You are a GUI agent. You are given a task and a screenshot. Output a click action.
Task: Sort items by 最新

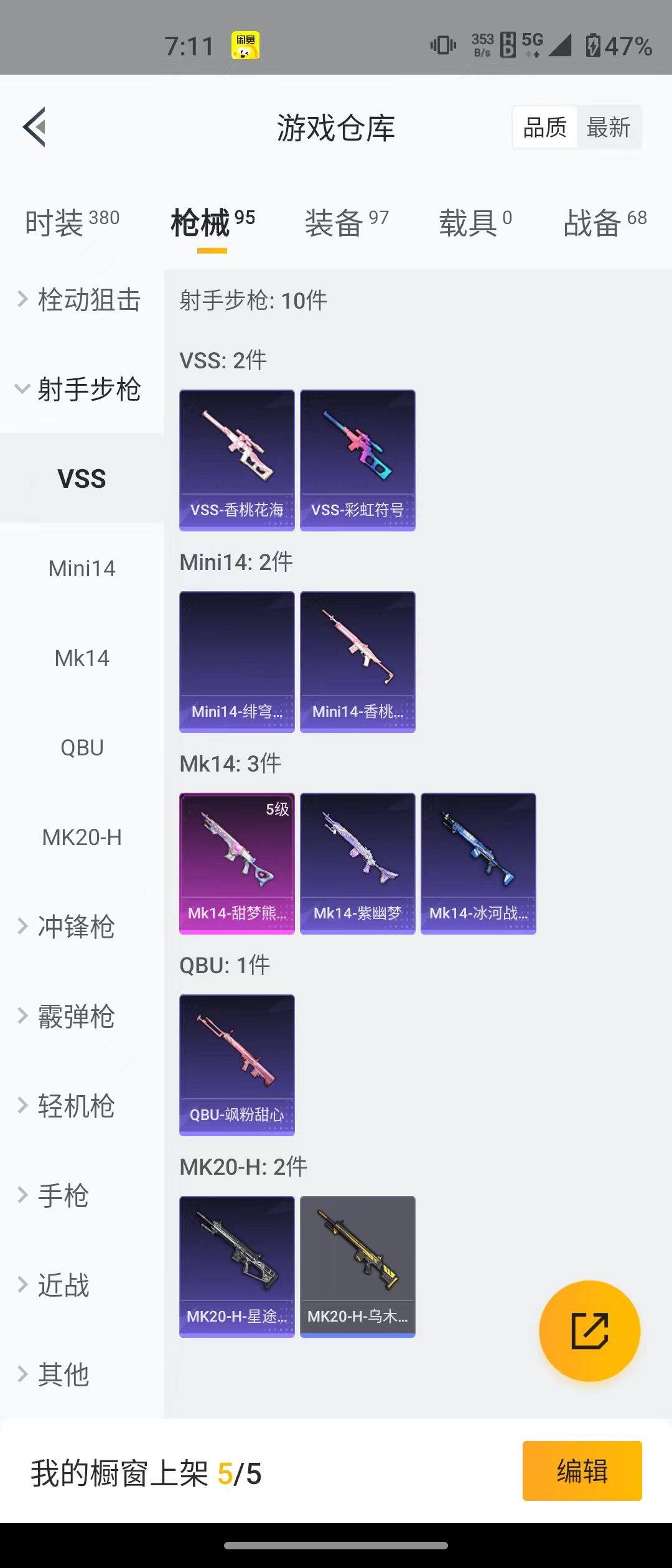tap(608, 128)
